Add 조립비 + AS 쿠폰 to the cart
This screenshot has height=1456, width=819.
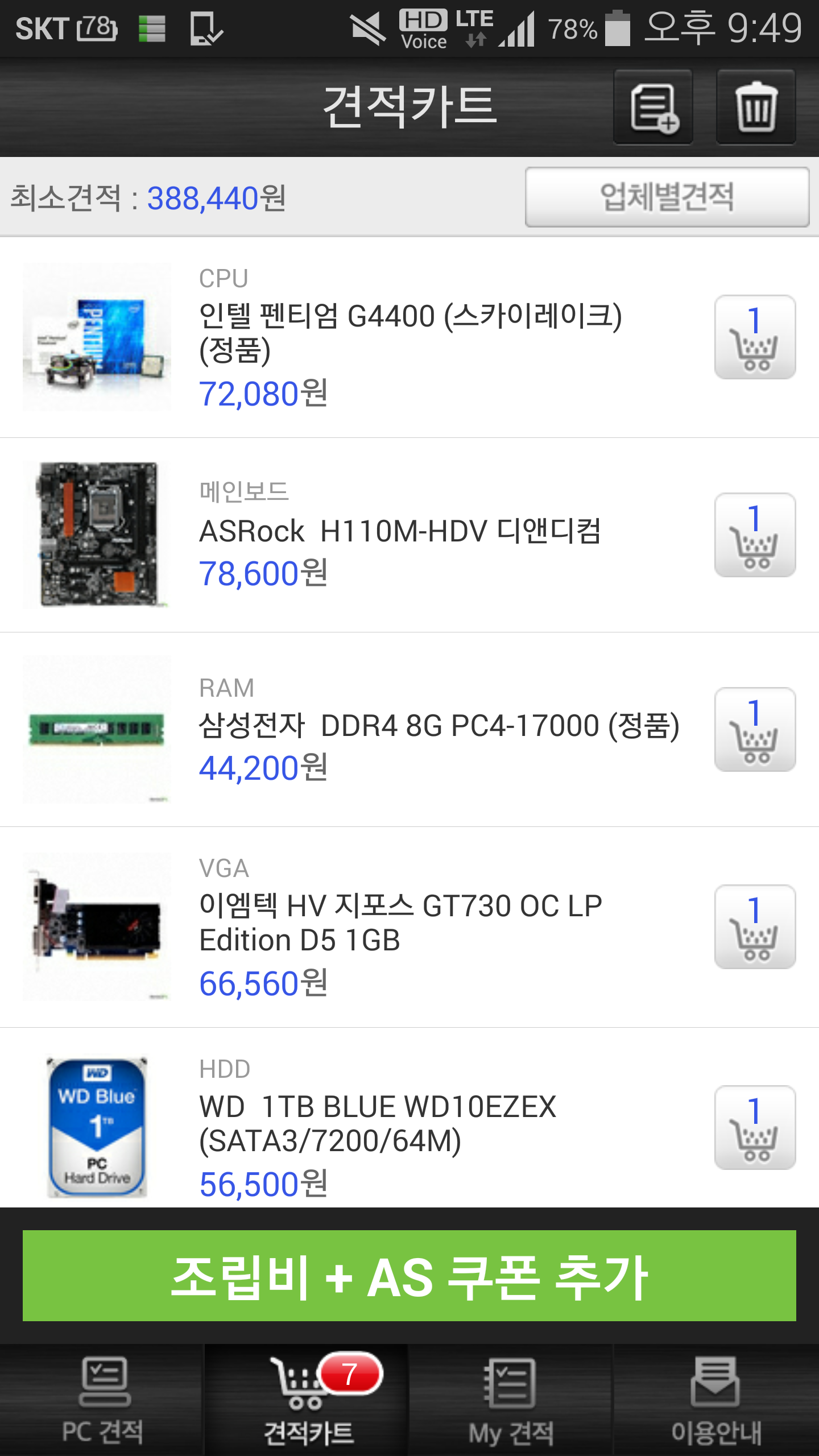pyautogui.click(x=409, y=1276)
